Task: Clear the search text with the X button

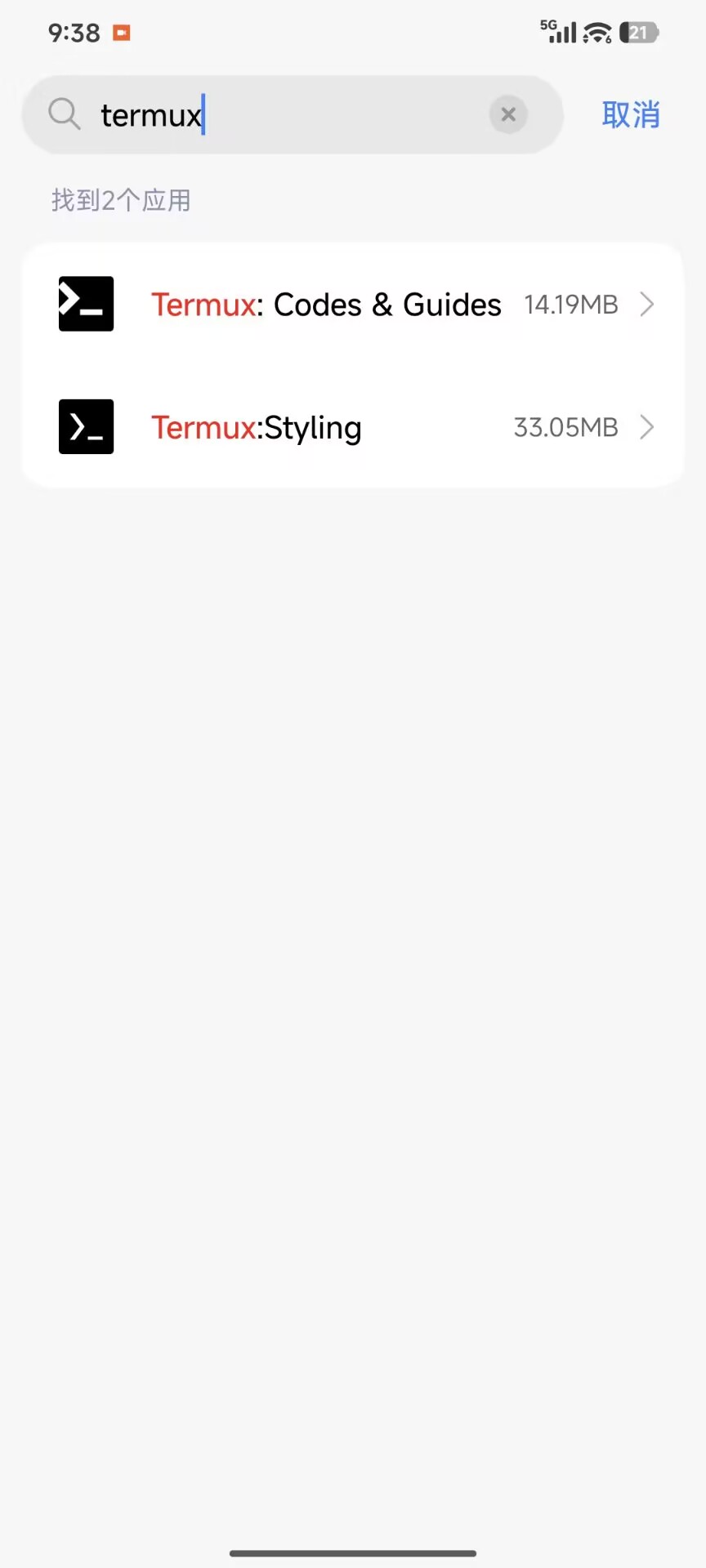Action: click(508, 115)
